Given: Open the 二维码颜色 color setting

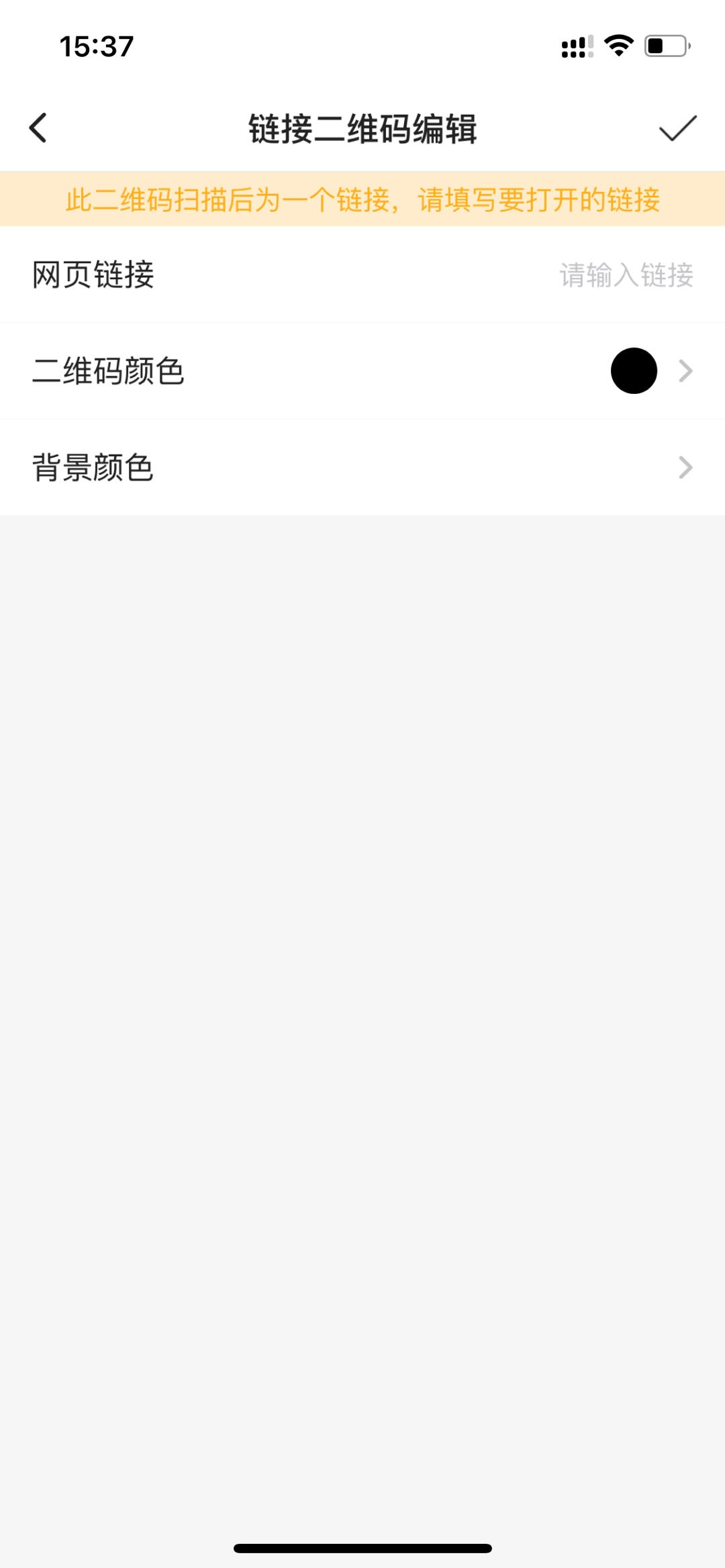Looking at the screenshot, I should point(362,371).
